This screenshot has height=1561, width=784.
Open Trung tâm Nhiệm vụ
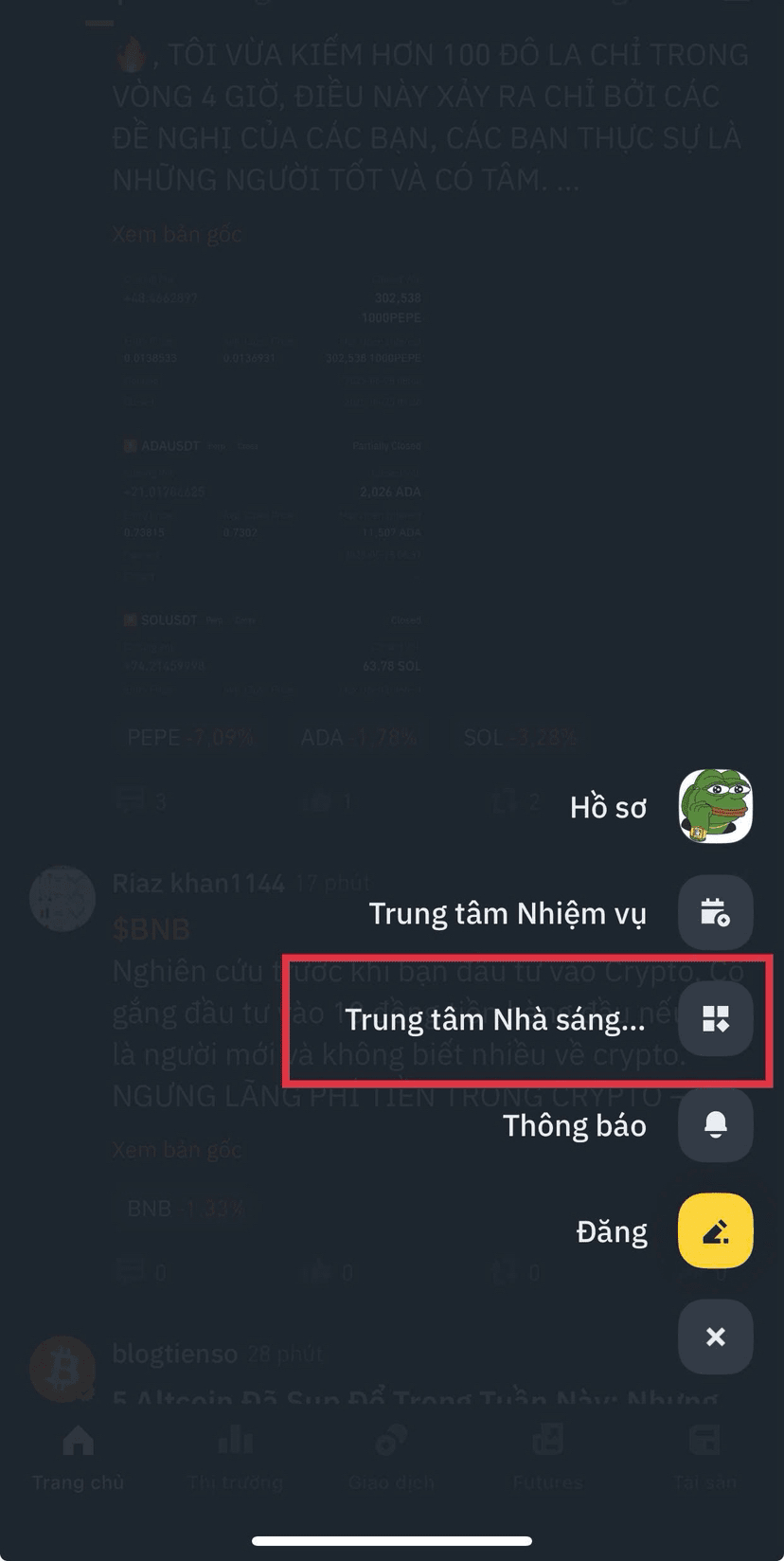coord(715,913)
